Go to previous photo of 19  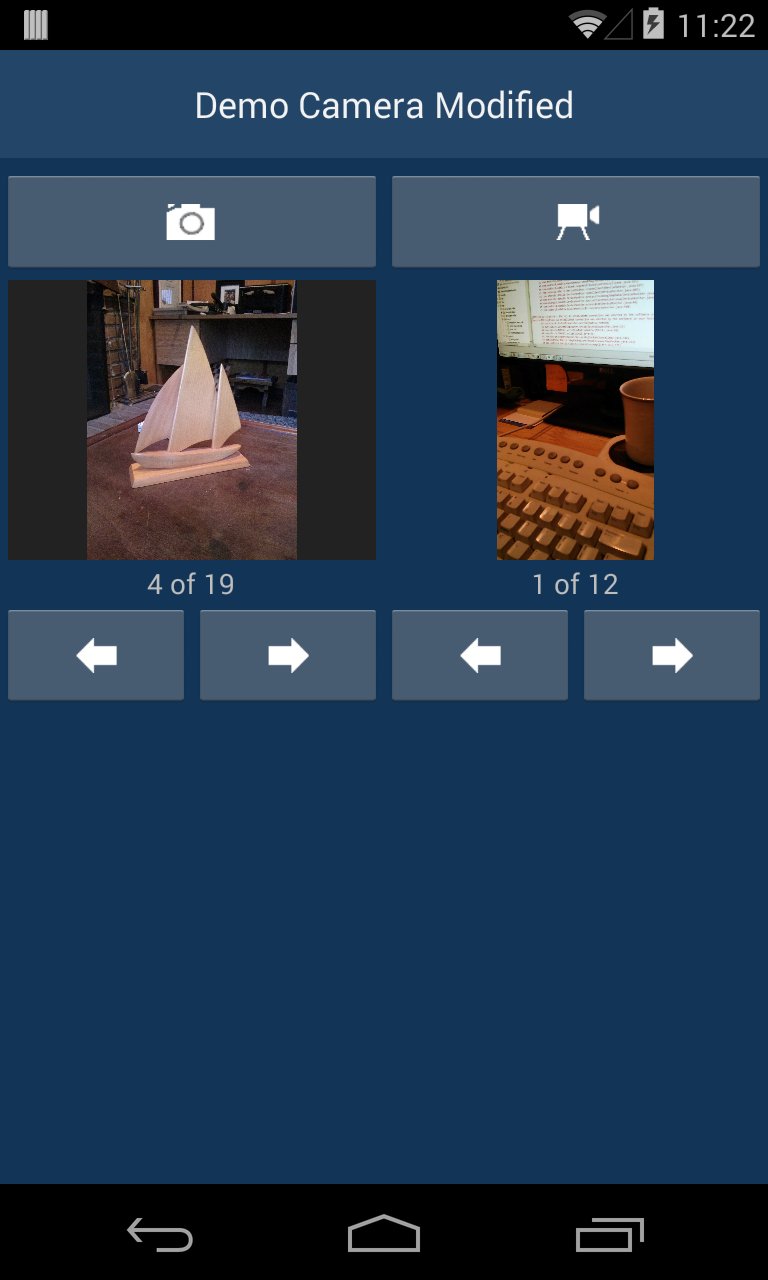point(96,655)
